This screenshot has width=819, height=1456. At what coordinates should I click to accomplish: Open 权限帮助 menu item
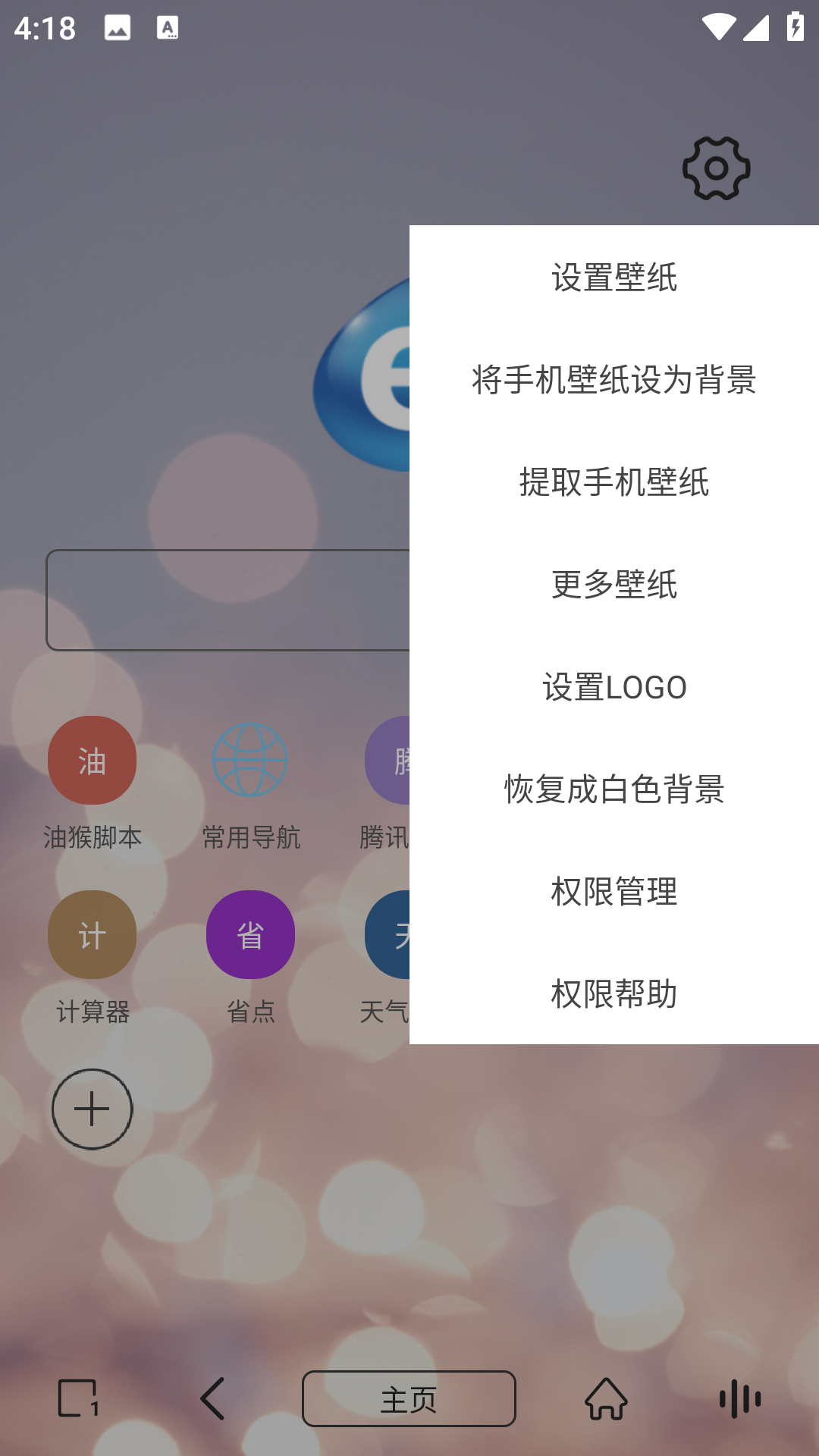(x=614, y=993)
